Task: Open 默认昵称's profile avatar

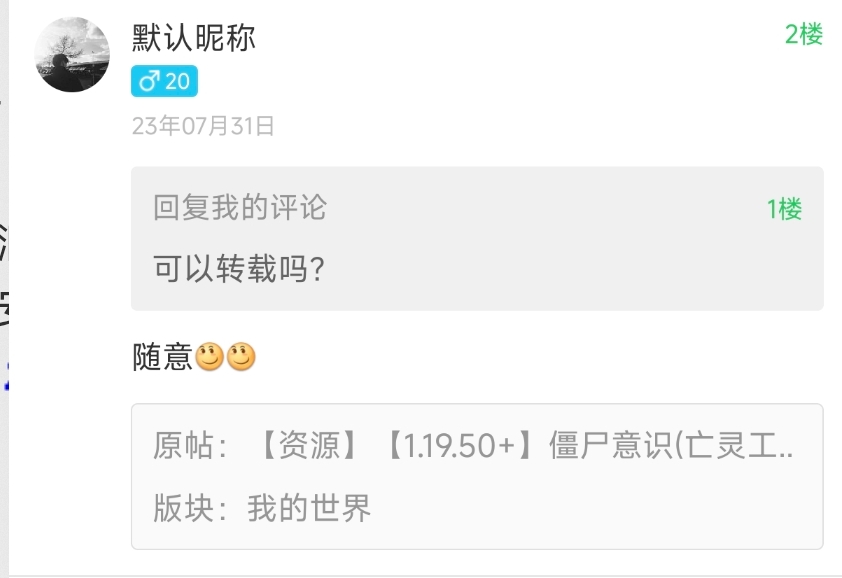Action: pos(72,55)
